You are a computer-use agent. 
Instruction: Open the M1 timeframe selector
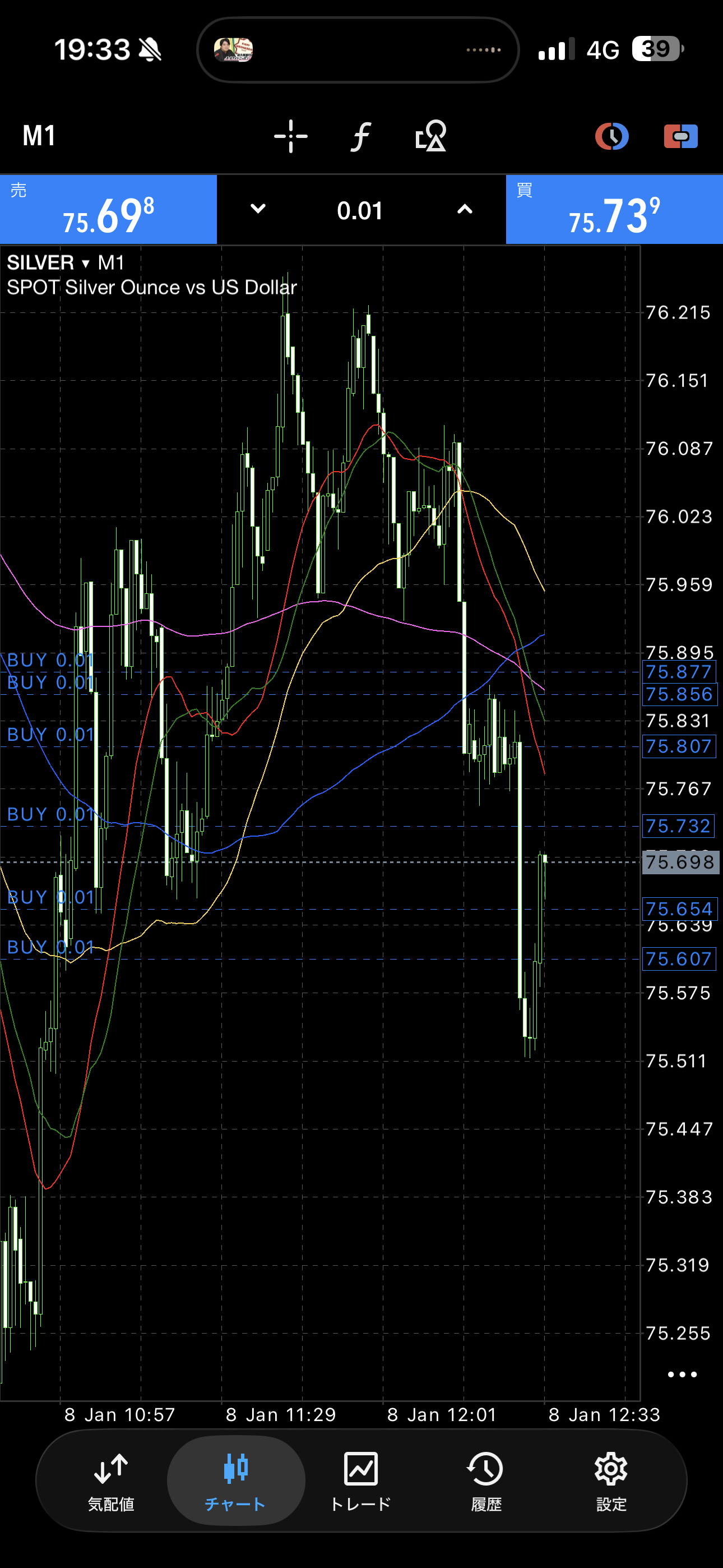click(39, 136)
